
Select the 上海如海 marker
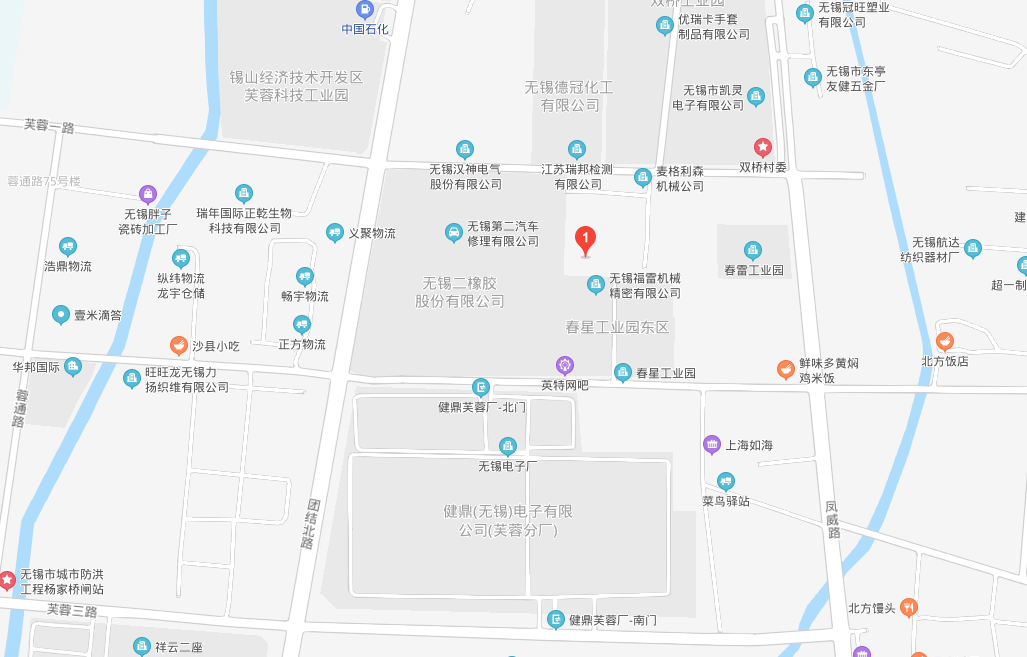point(712,444)
